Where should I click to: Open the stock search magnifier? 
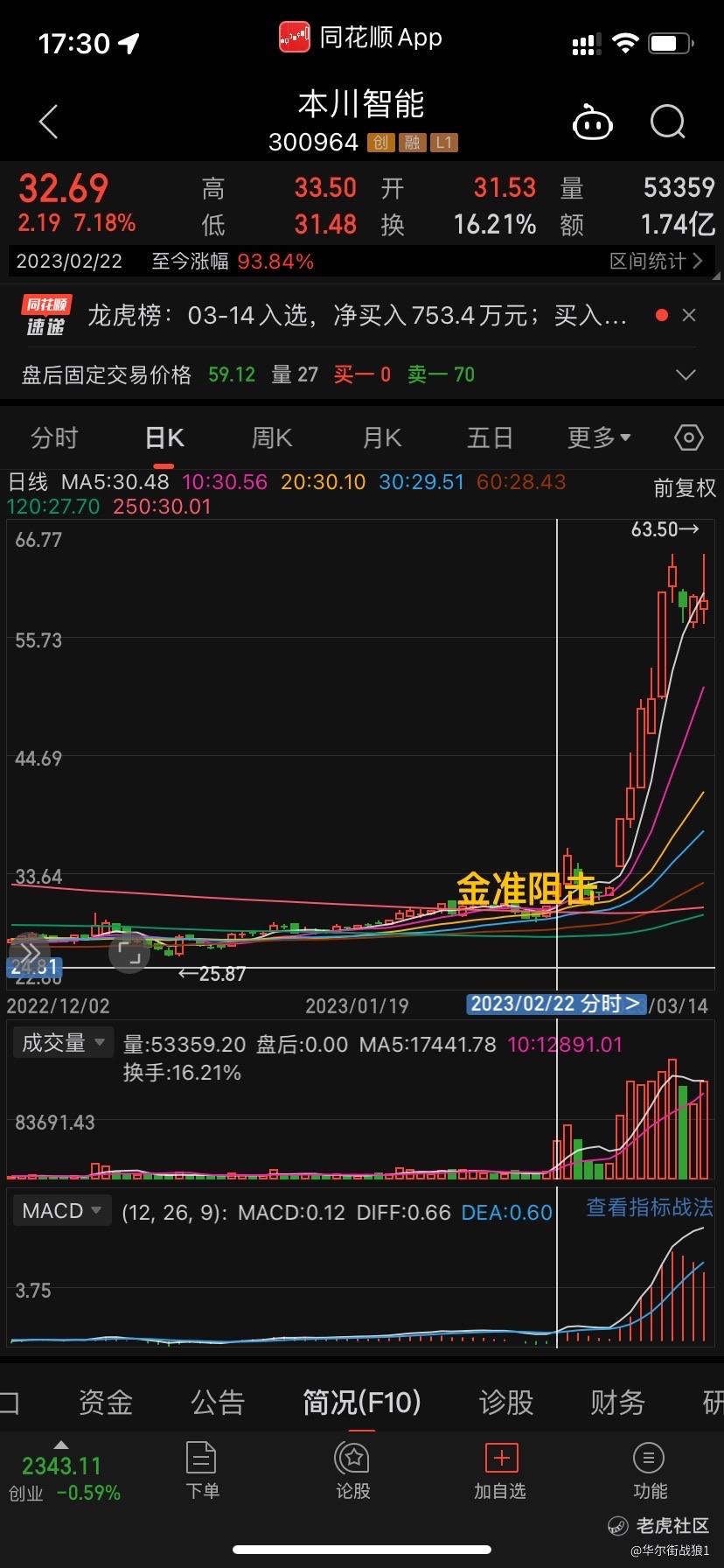(x=668, y=122)
